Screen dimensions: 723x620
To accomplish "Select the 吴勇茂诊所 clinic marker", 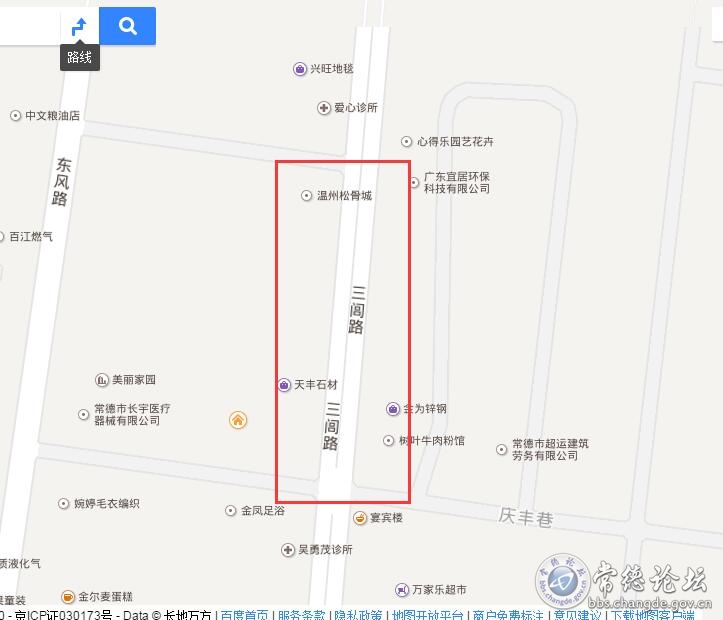I will pos(288,550).
